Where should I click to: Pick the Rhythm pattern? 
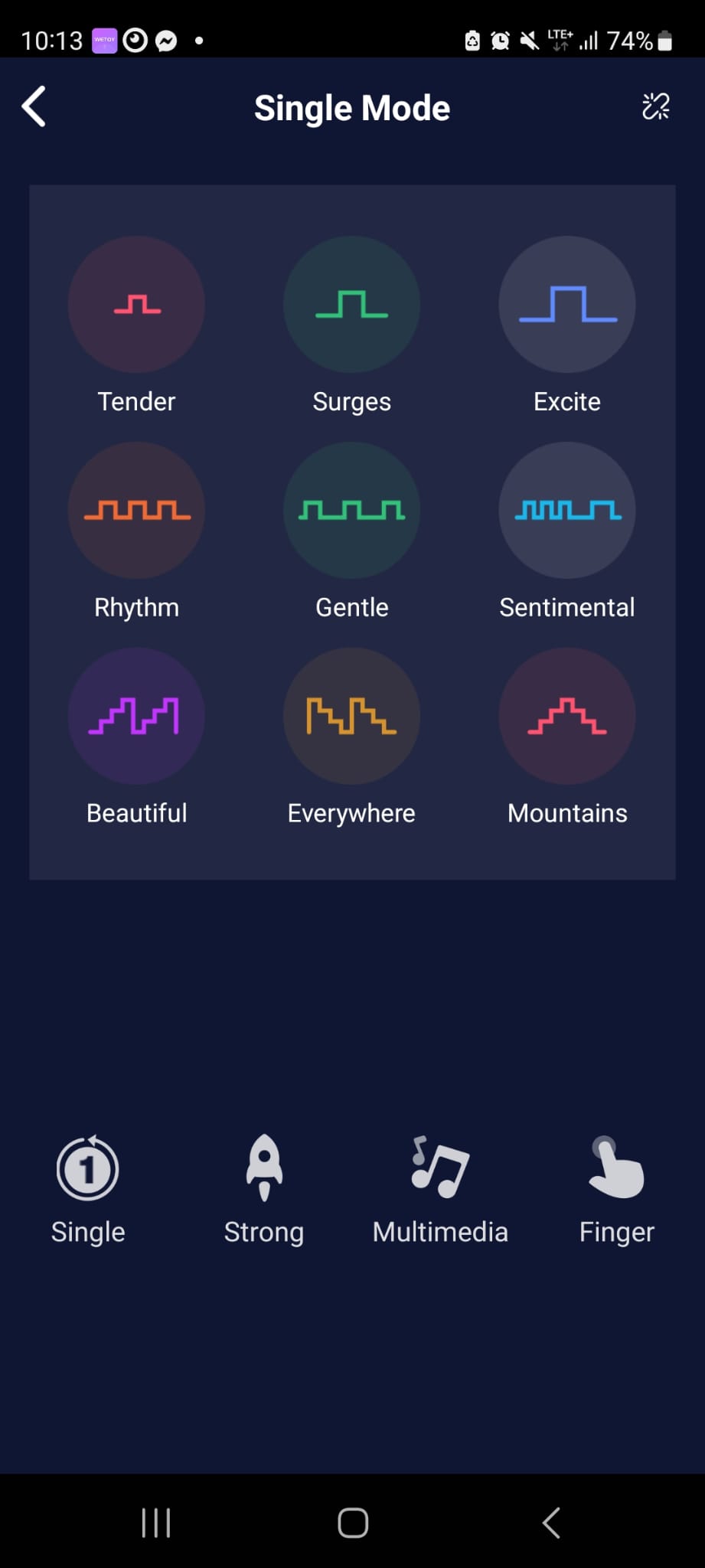point(136,510)
